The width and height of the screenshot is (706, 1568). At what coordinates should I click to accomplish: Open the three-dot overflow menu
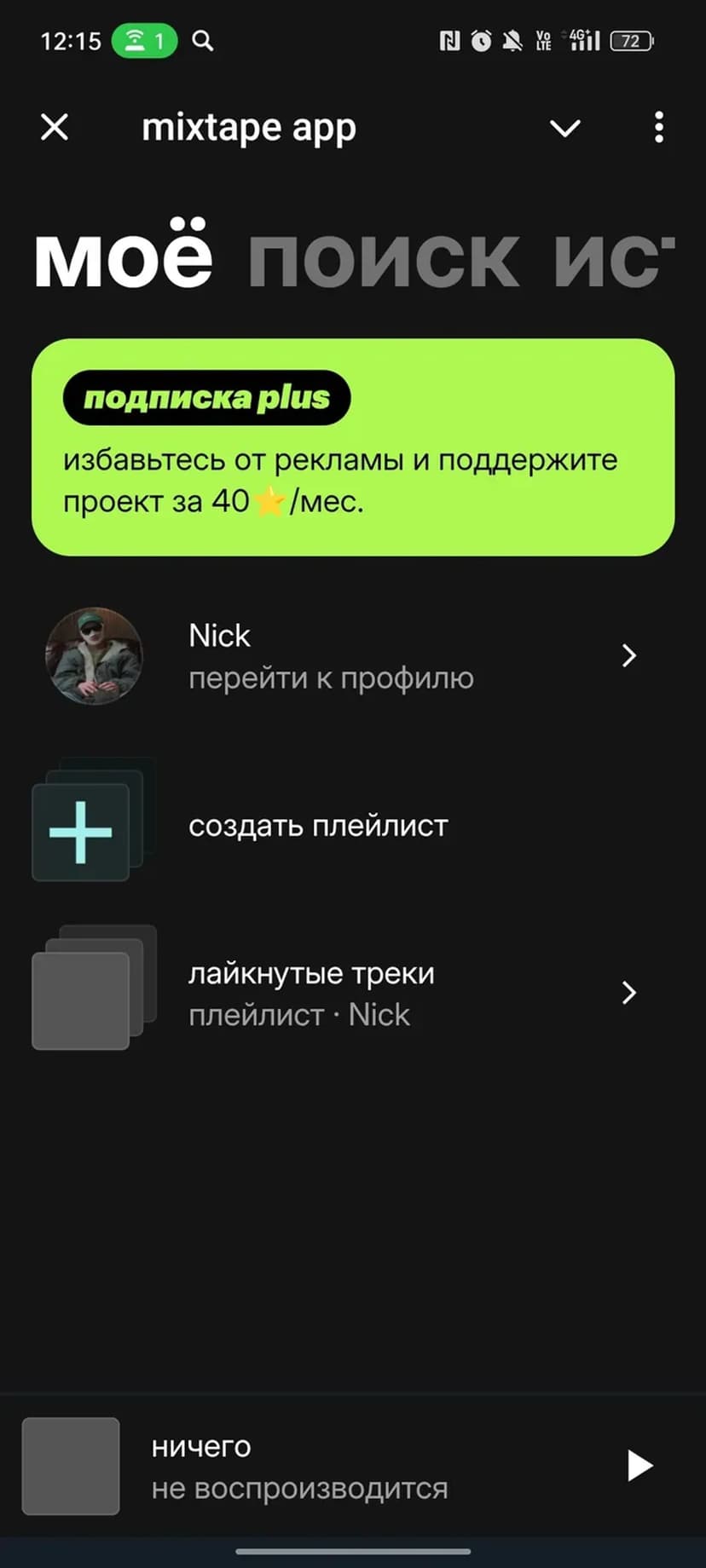coord(658,128)
